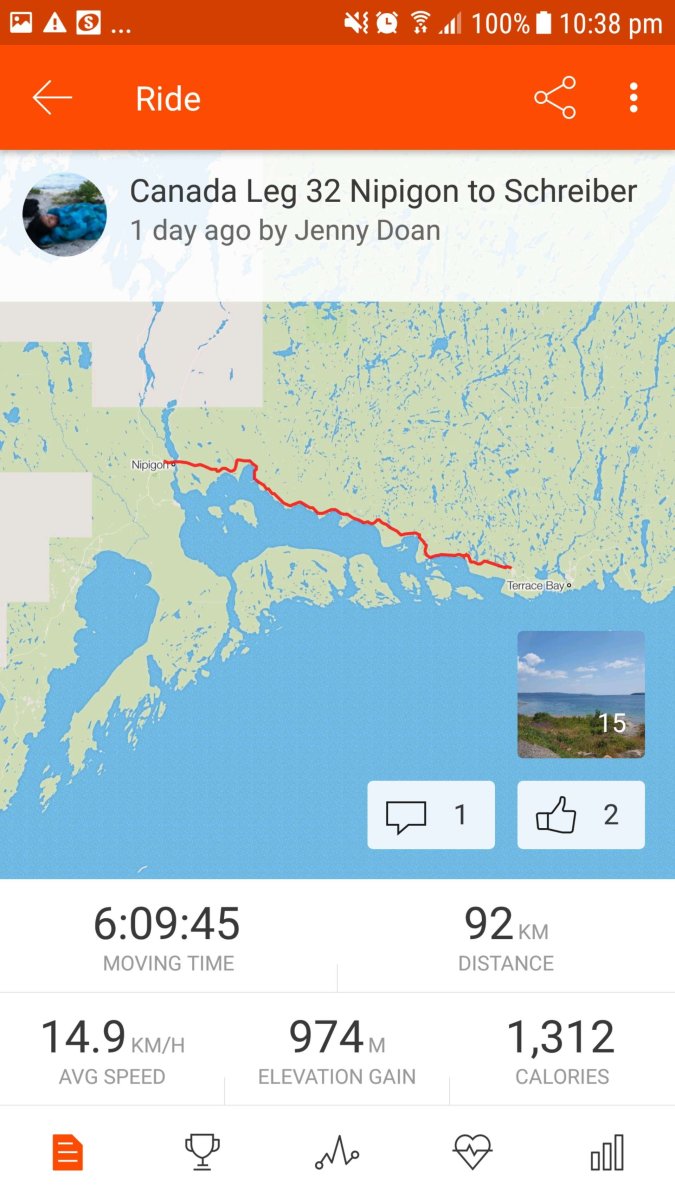Screen dimensions: 675x1199
Task: Switch to the trophy achievements tab
Action: [x=203, y=1153]
